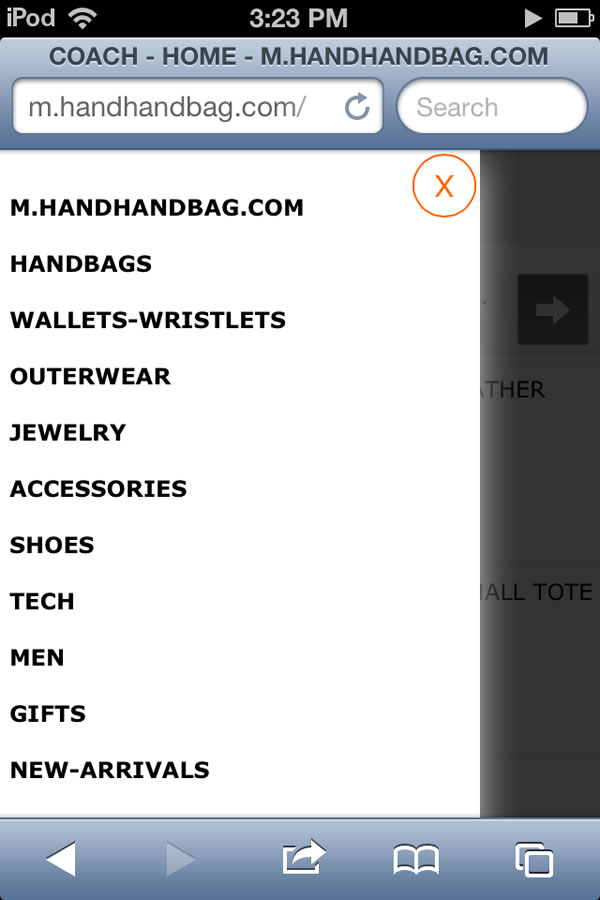Open the TECH category

[42, 601]
